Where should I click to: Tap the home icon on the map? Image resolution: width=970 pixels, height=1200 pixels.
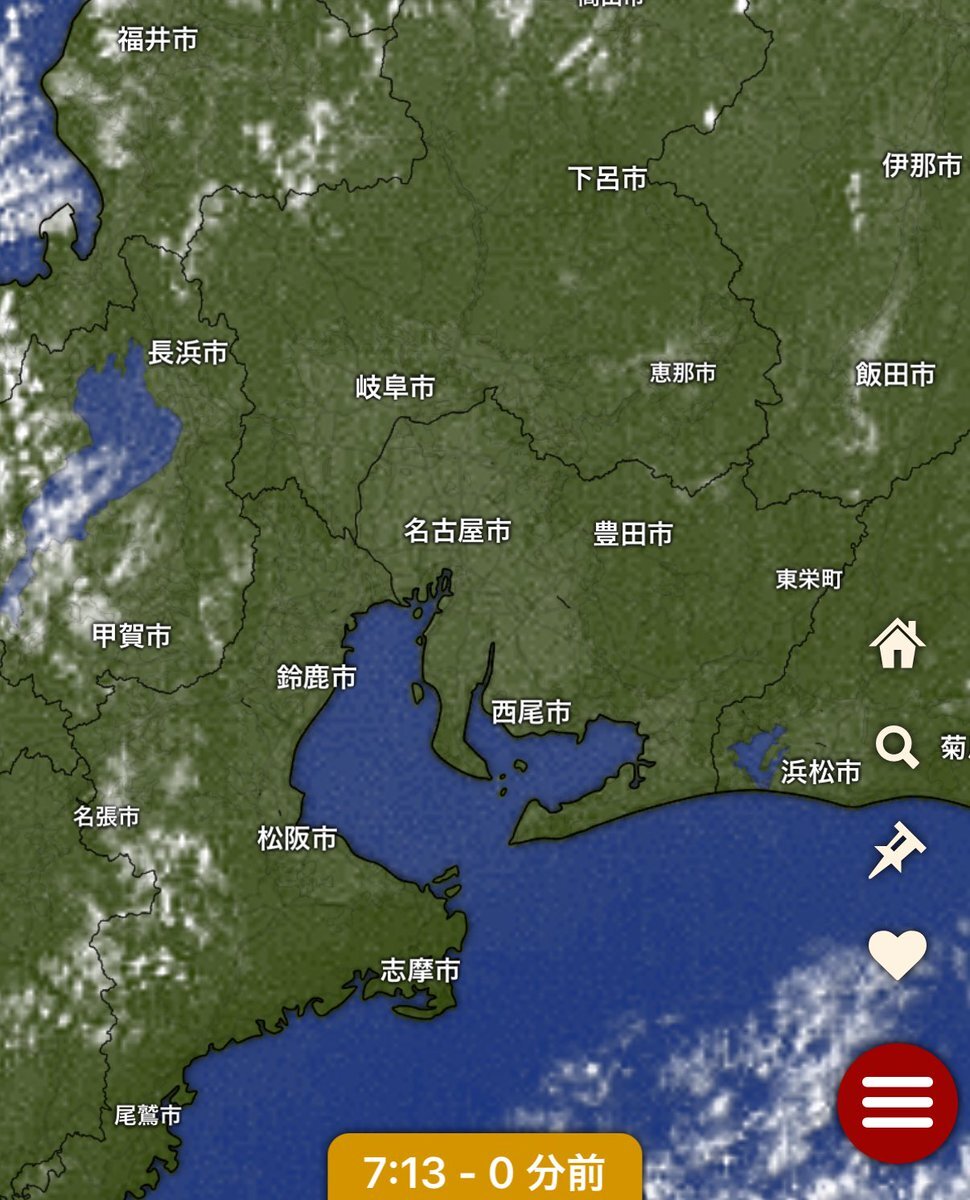[897, 643]
